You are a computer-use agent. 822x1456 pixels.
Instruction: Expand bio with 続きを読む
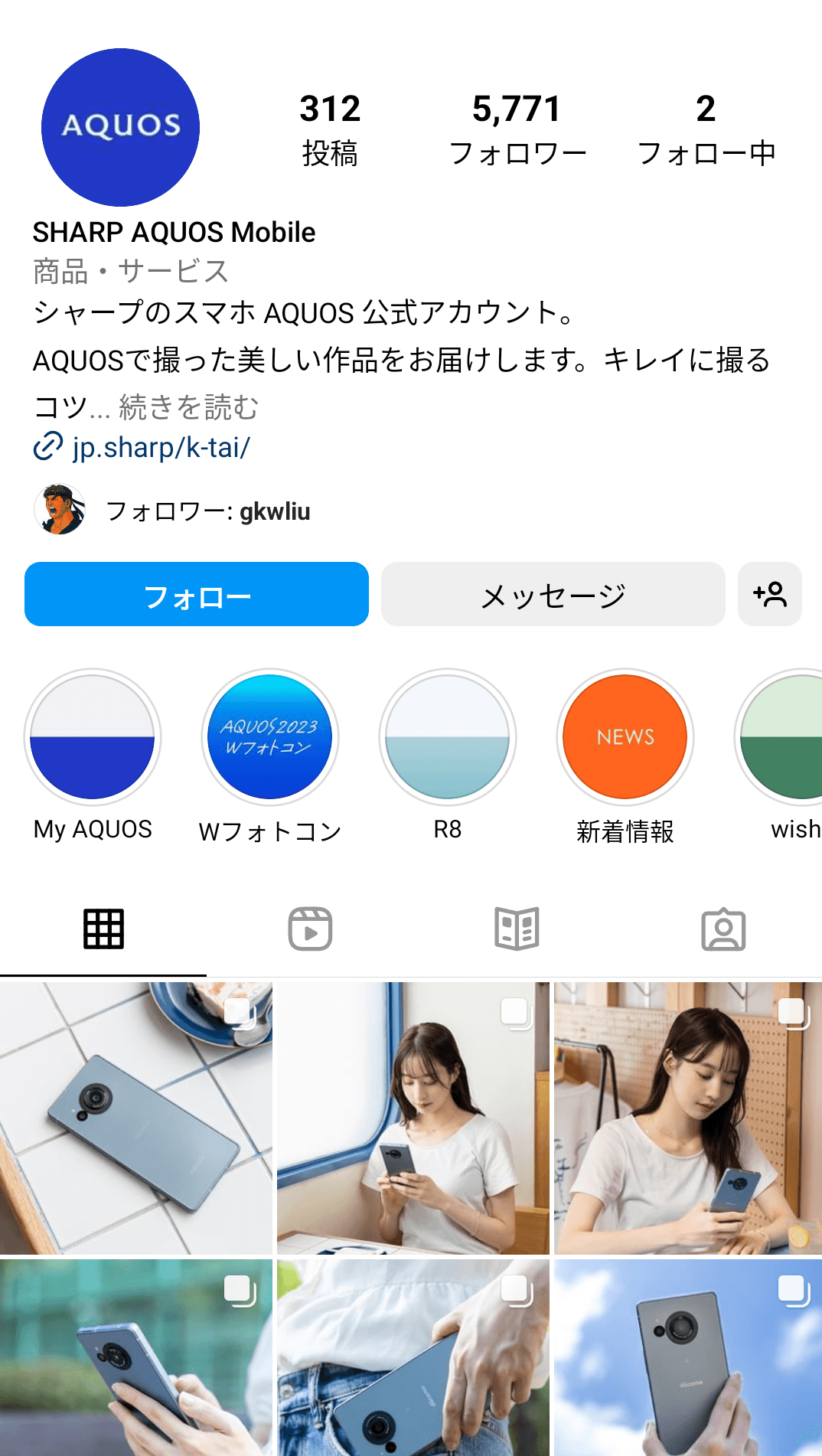point(189,407)
